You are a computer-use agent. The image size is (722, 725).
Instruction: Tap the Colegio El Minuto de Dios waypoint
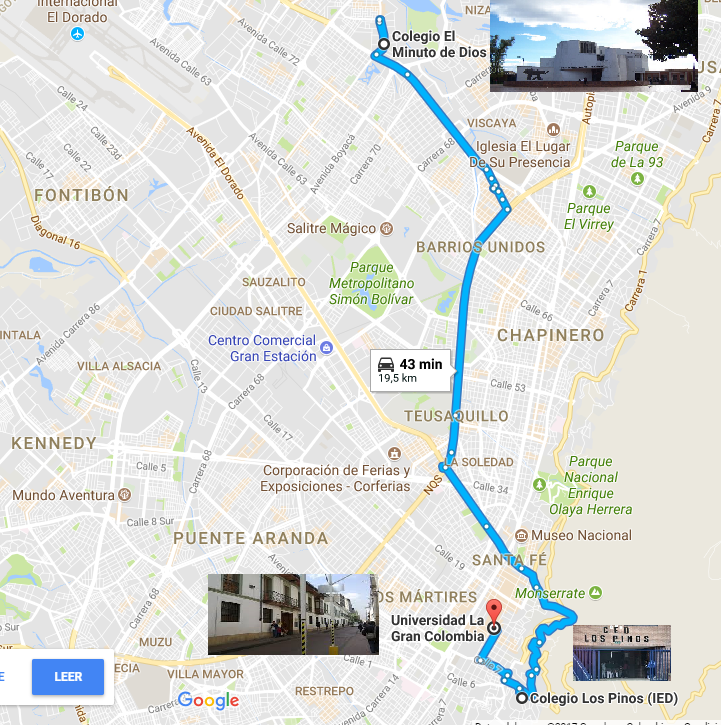[384, 43]
